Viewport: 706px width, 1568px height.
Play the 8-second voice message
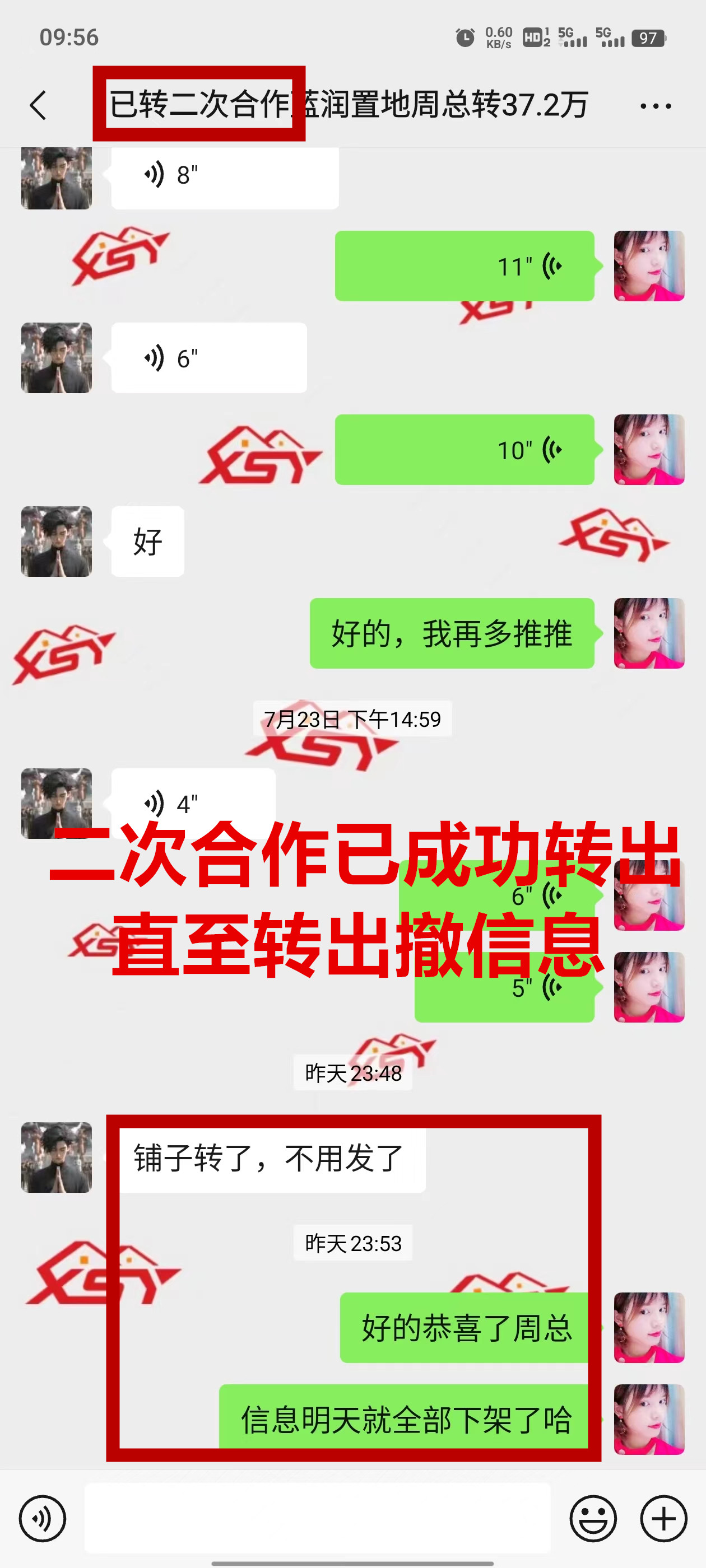[x=224, y=176]
